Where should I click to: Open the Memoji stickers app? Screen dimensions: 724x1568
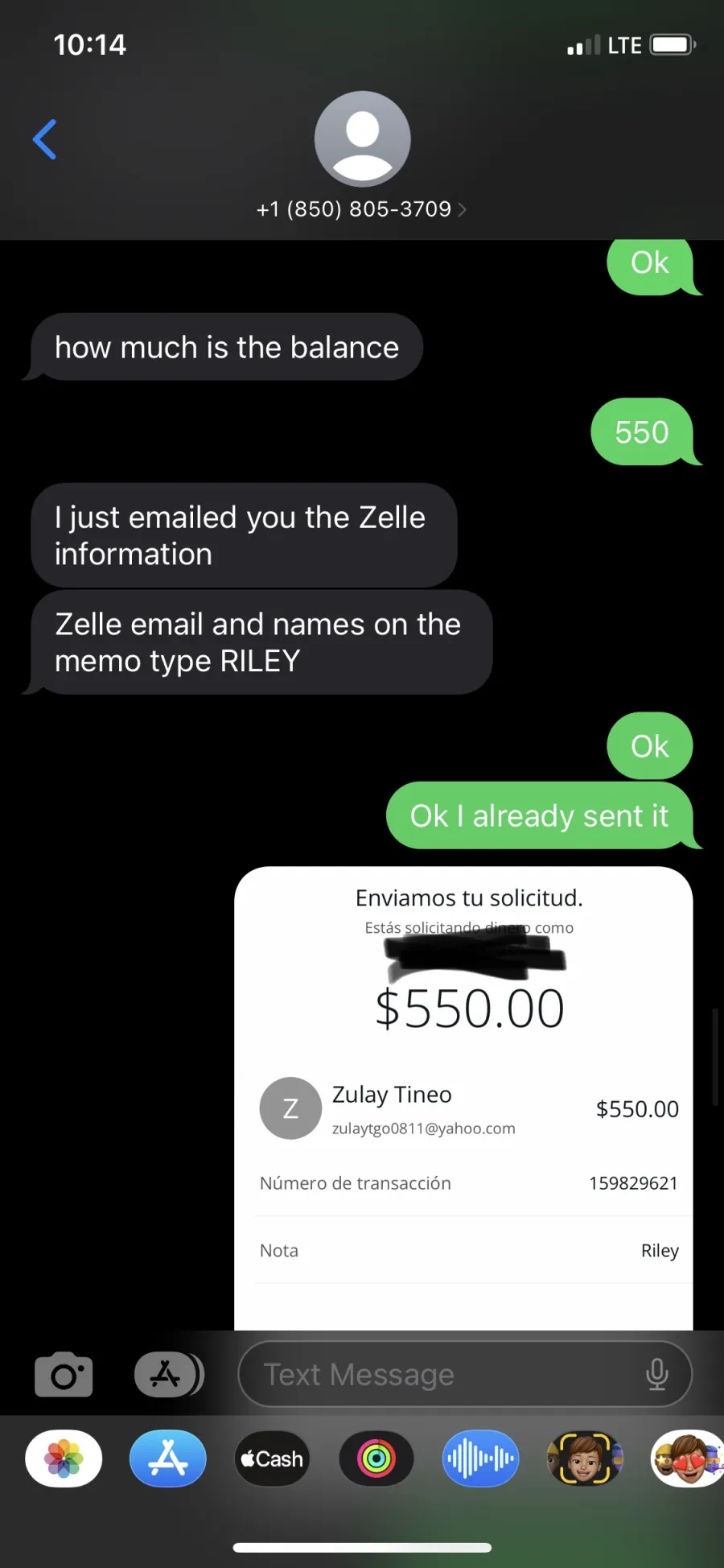(x=688, y=1459)
